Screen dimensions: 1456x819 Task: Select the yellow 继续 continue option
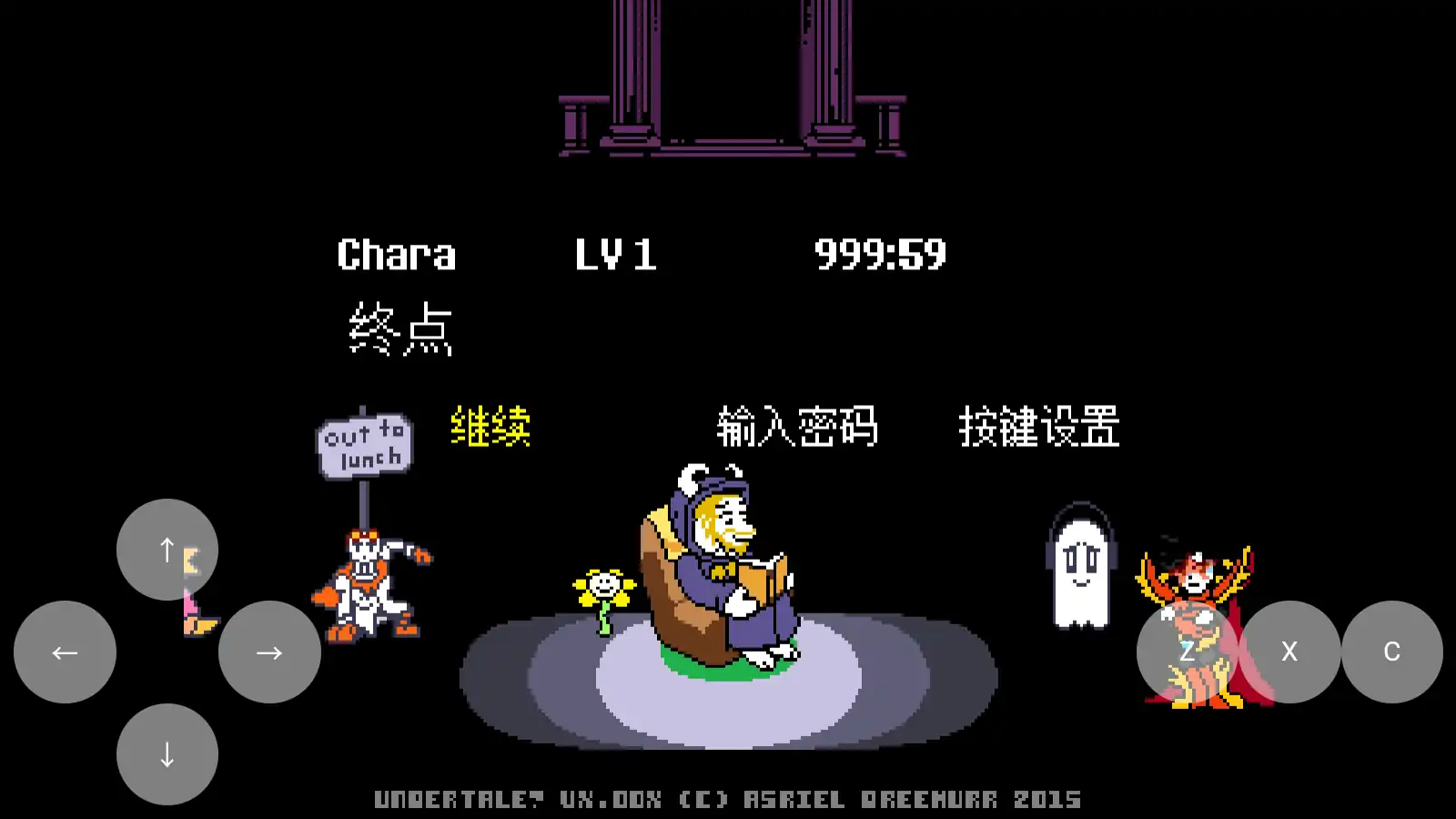(x=490, y=426)
